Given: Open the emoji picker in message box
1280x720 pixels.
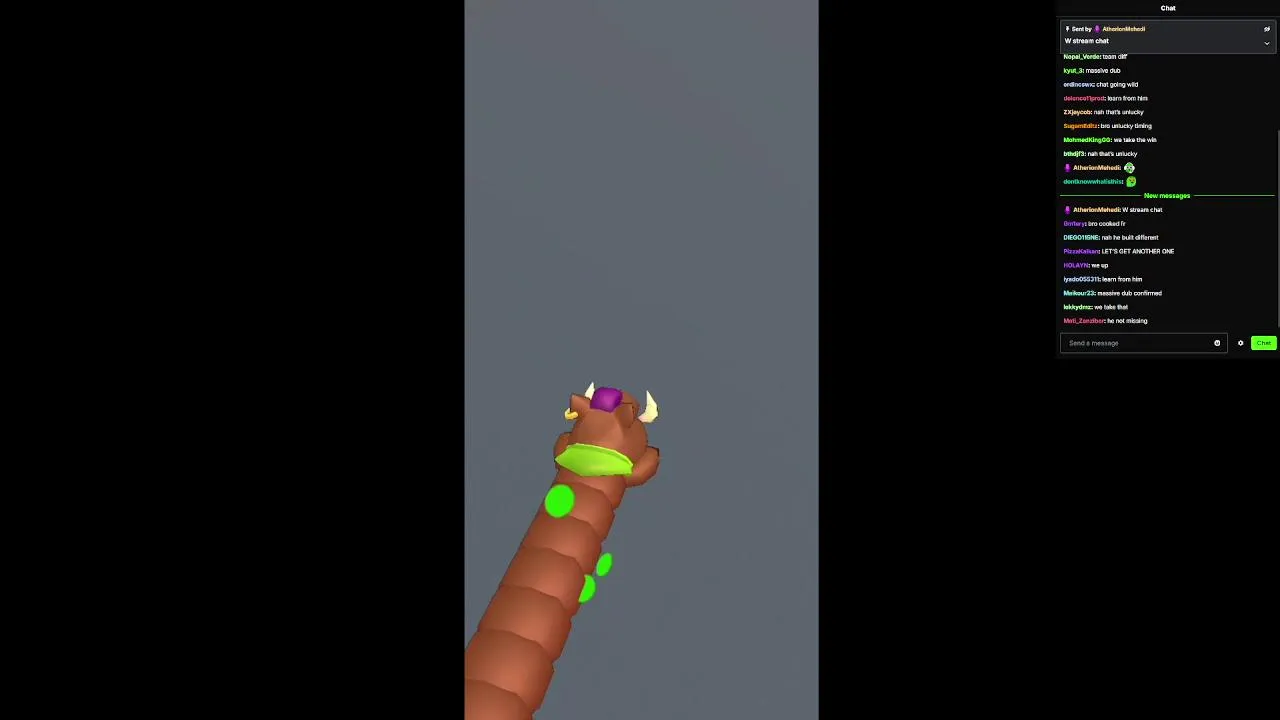Looking at the screenshot, I should tap(1217, 343).
